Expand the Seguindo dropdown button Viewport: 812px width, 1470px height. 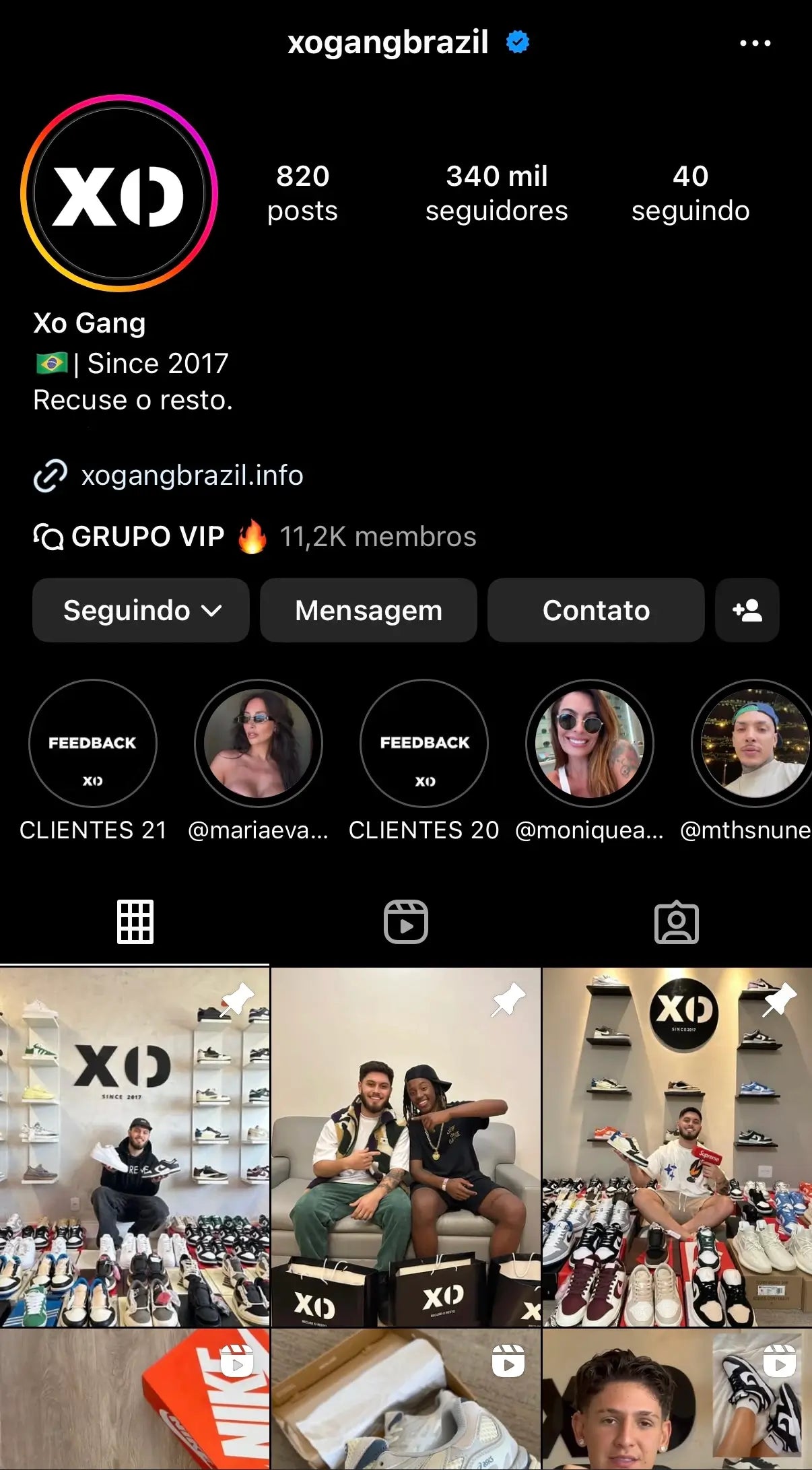141,610
